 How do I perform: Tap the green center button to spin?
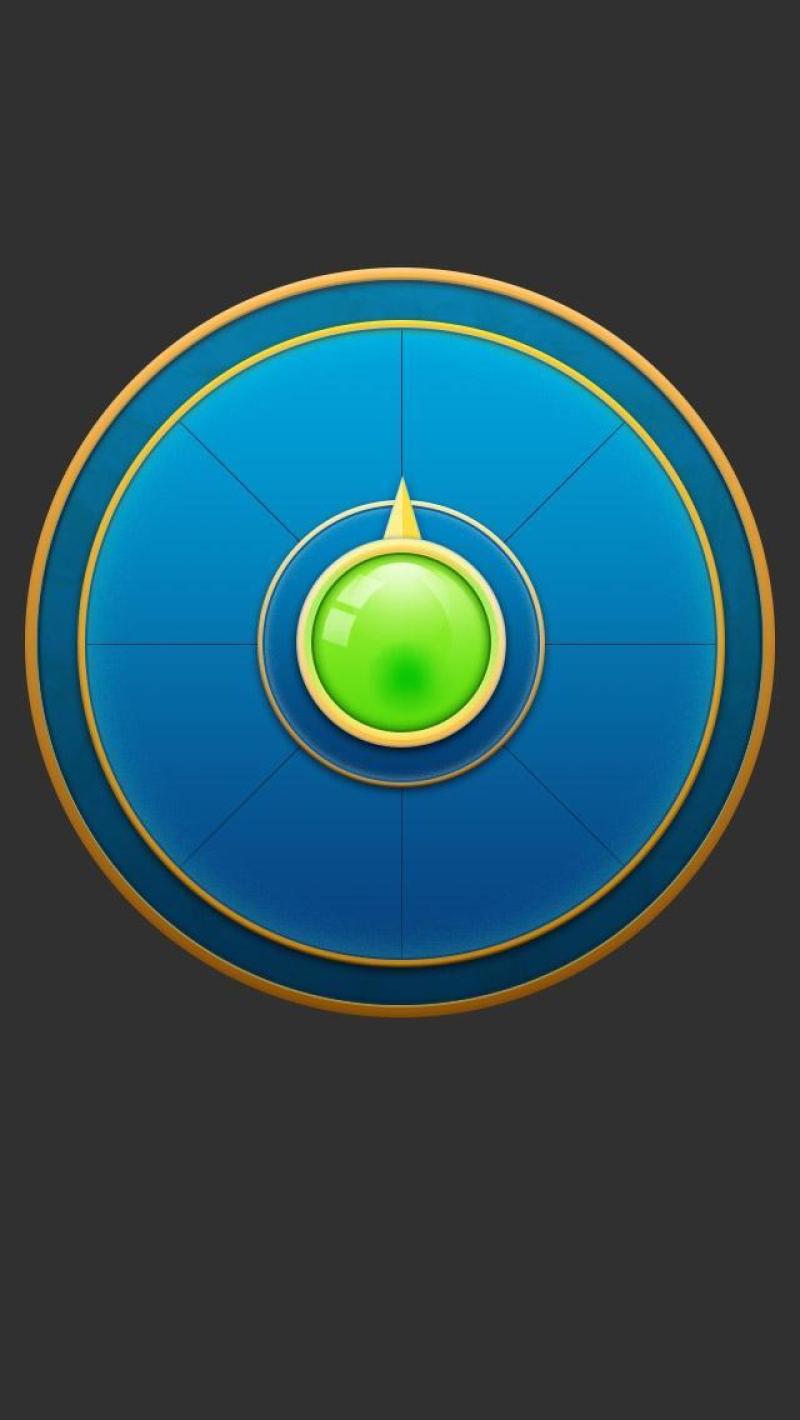[x=401, y=643]
